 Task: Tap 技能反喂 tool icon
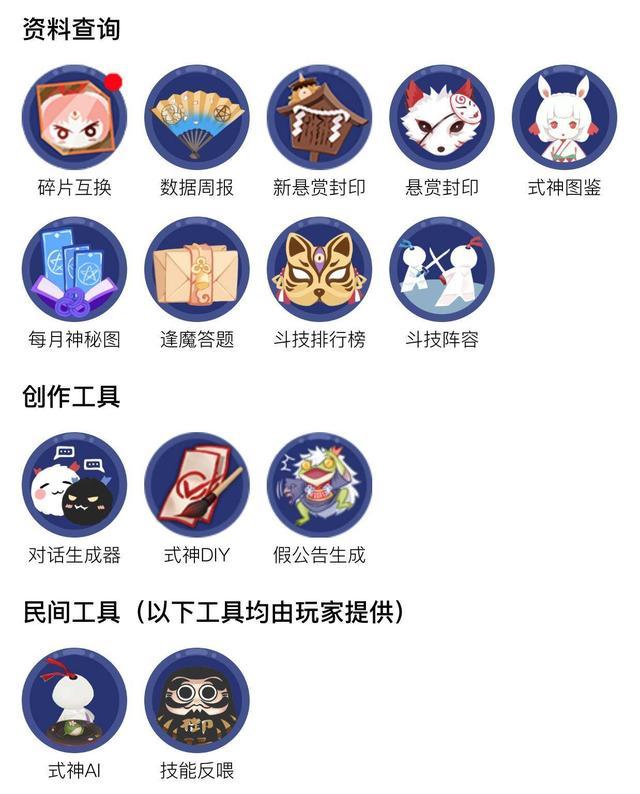(x=197, y=702)
